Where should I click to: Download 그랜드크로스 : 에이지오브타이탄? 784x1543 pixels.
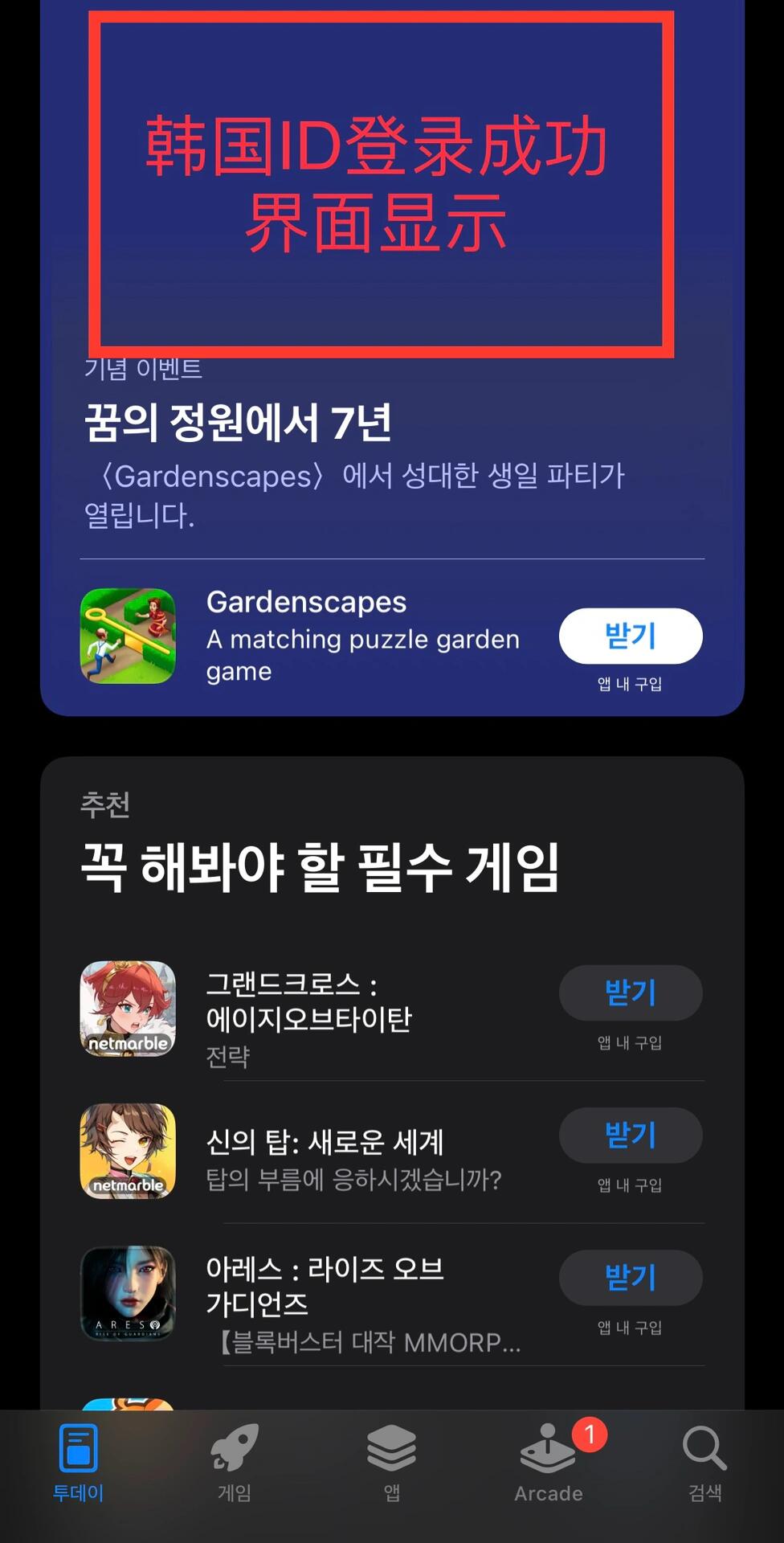point(631,993)
